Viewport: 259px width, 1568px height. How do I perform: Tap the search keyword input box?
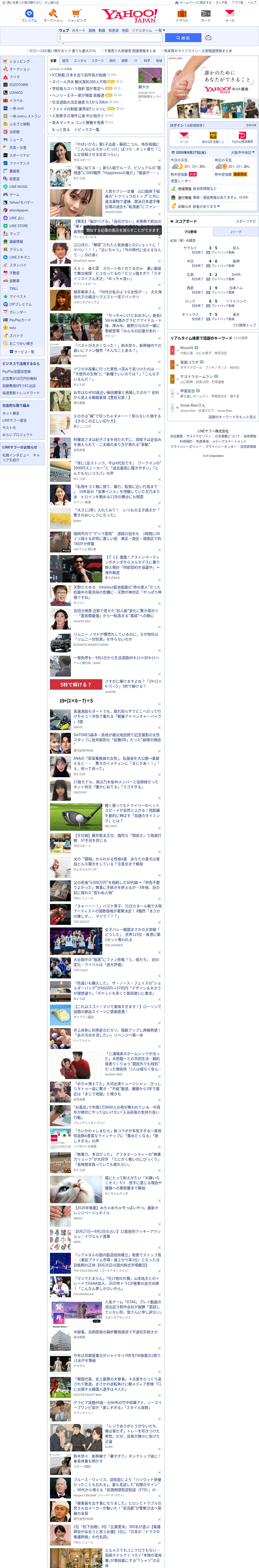(110, 38)
